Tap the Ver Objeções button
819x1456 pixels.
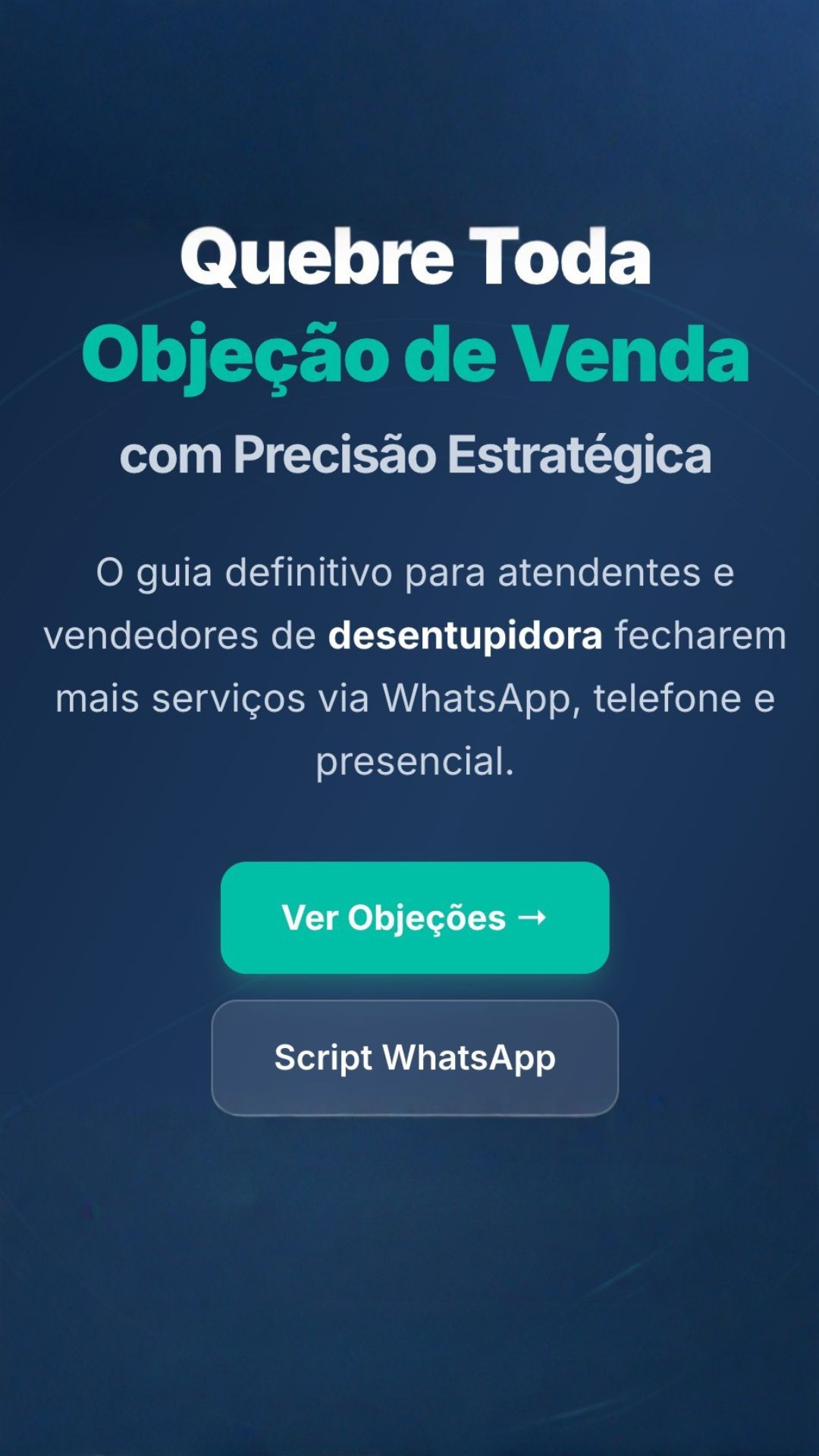tap(415, 918)
